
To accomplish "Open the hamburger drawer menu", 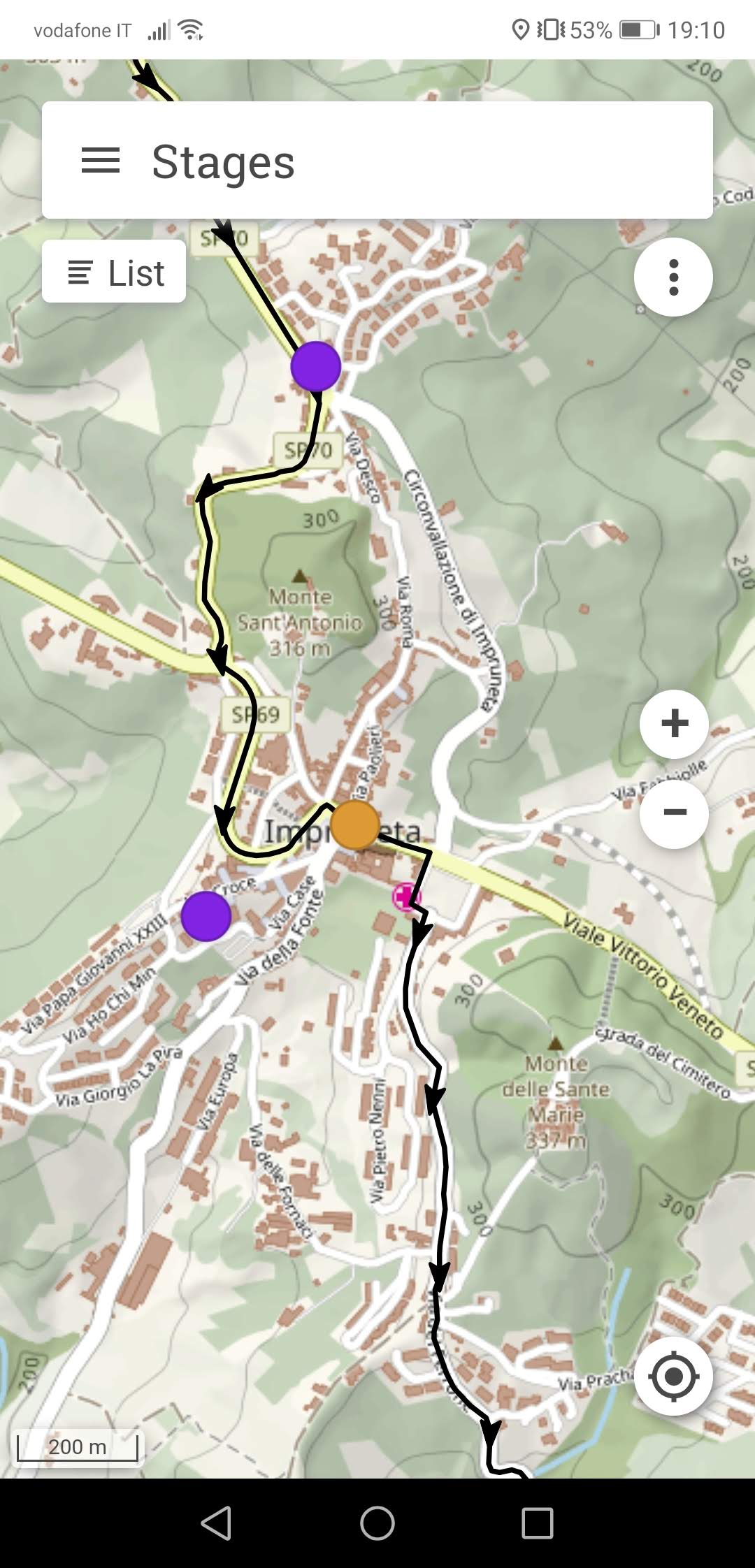I will [101, 161].
